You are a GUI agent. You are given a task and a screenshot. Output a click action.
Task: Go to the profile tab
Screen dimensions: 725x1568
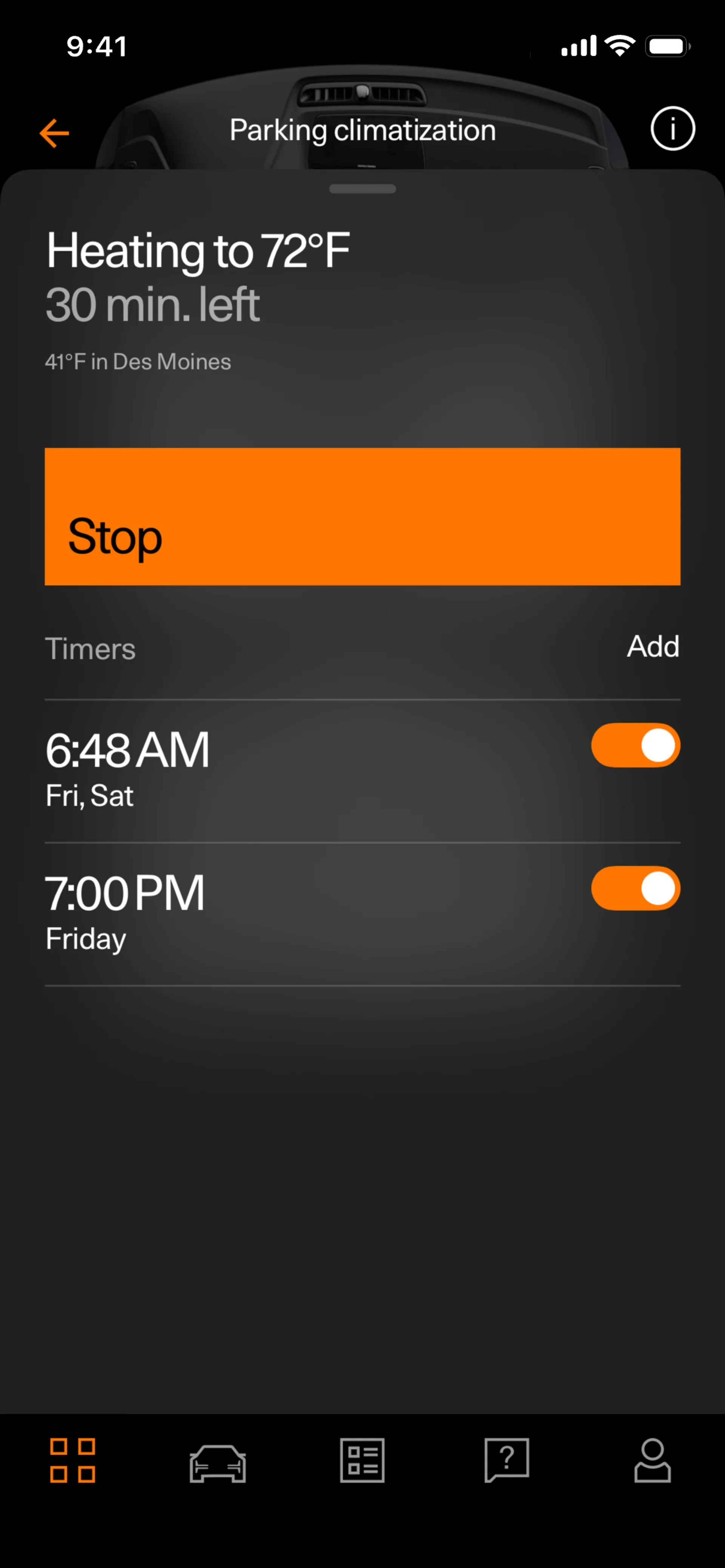tap(652, 1460)
